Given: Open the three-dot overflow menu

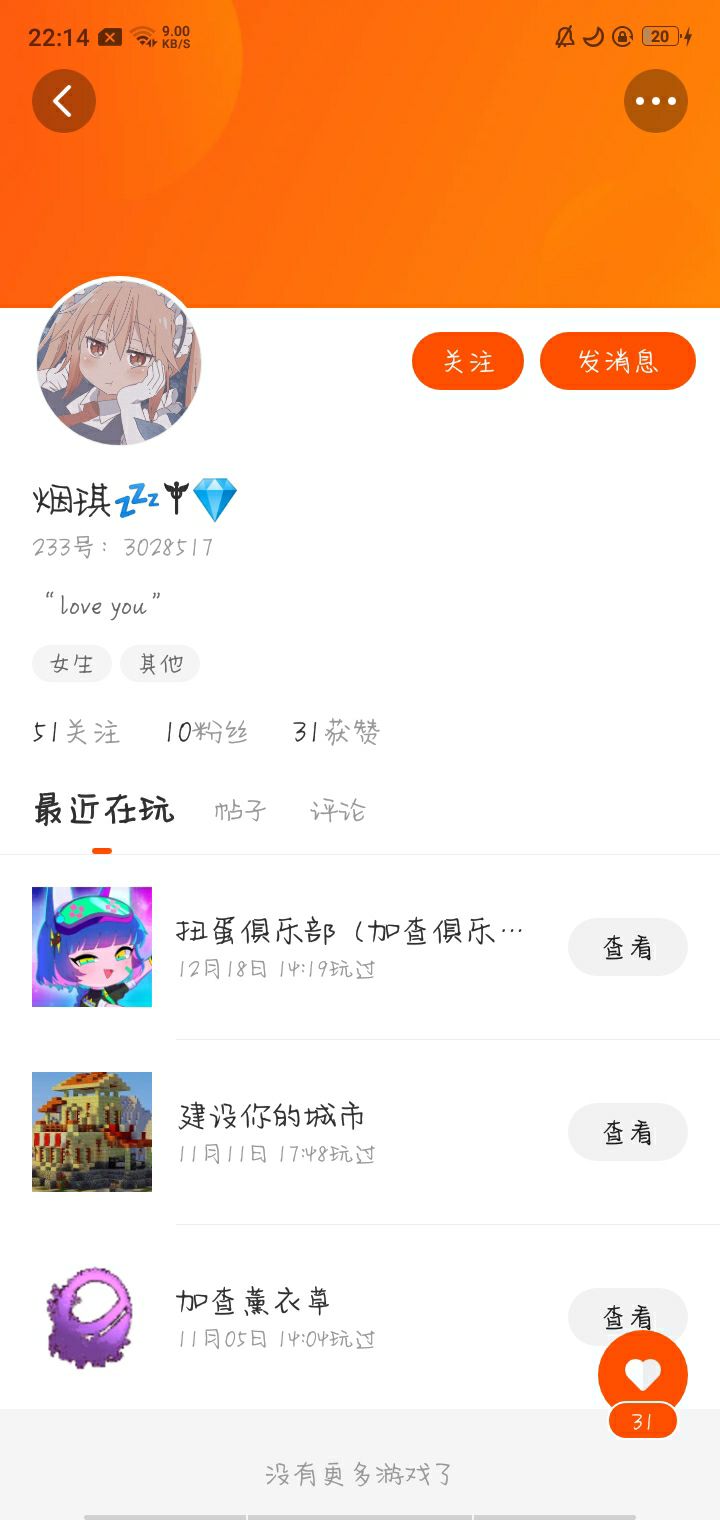Looking at the screenshot, I should (656, 101).
